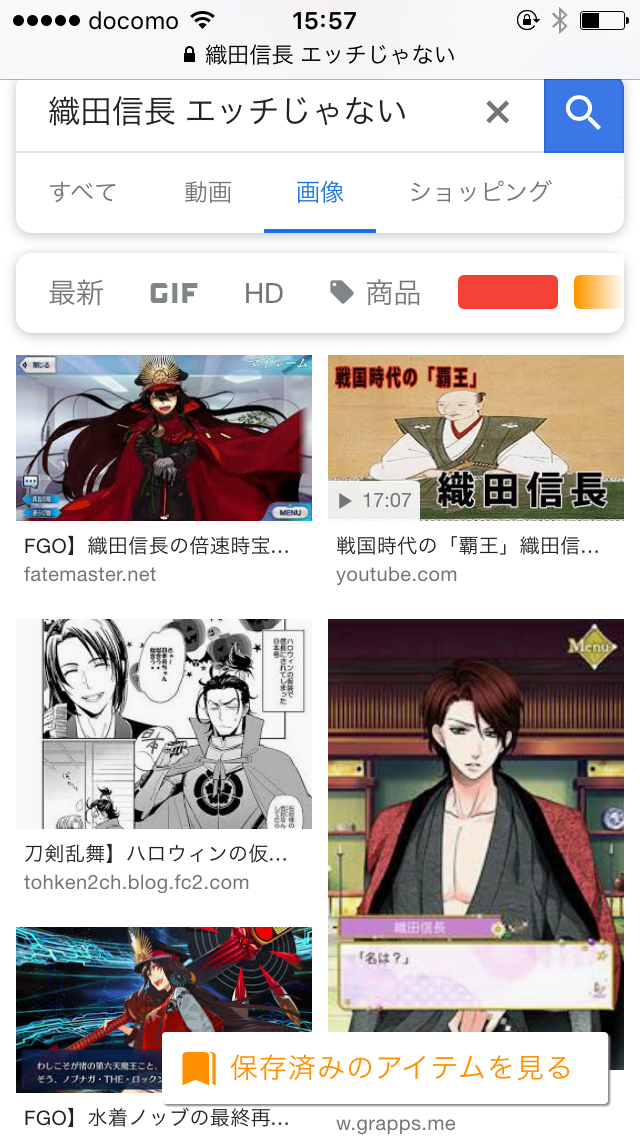This screenshot has width=640, height=1136.
Task: Filter images by 最新
Action: pos(76,293)
